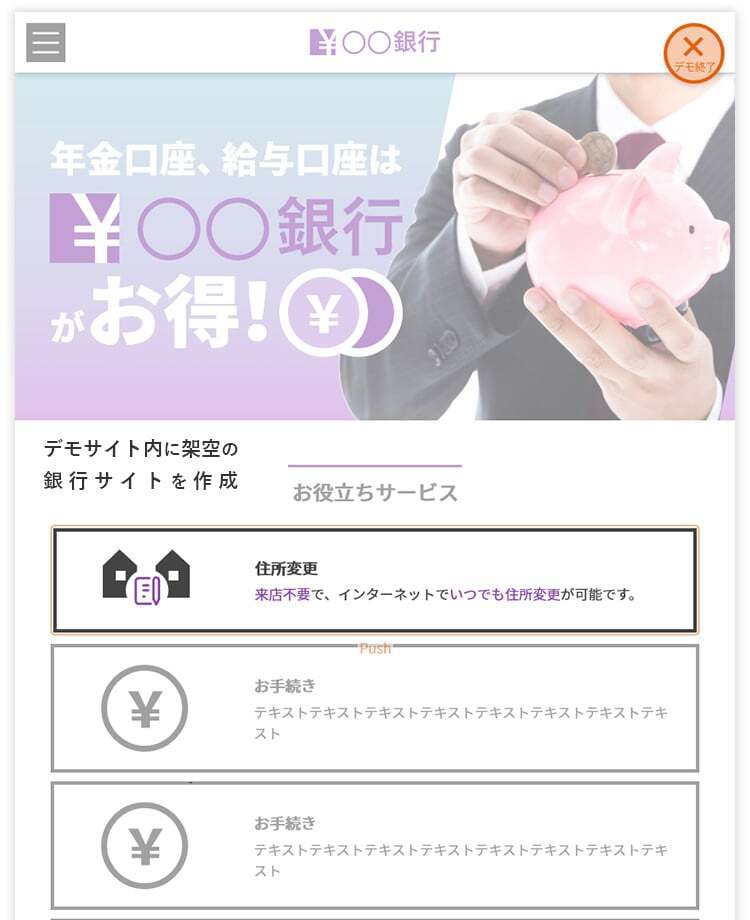Open the first お手続き card
The width and height of the screenshot is (750, 920).
pos(374,708)
